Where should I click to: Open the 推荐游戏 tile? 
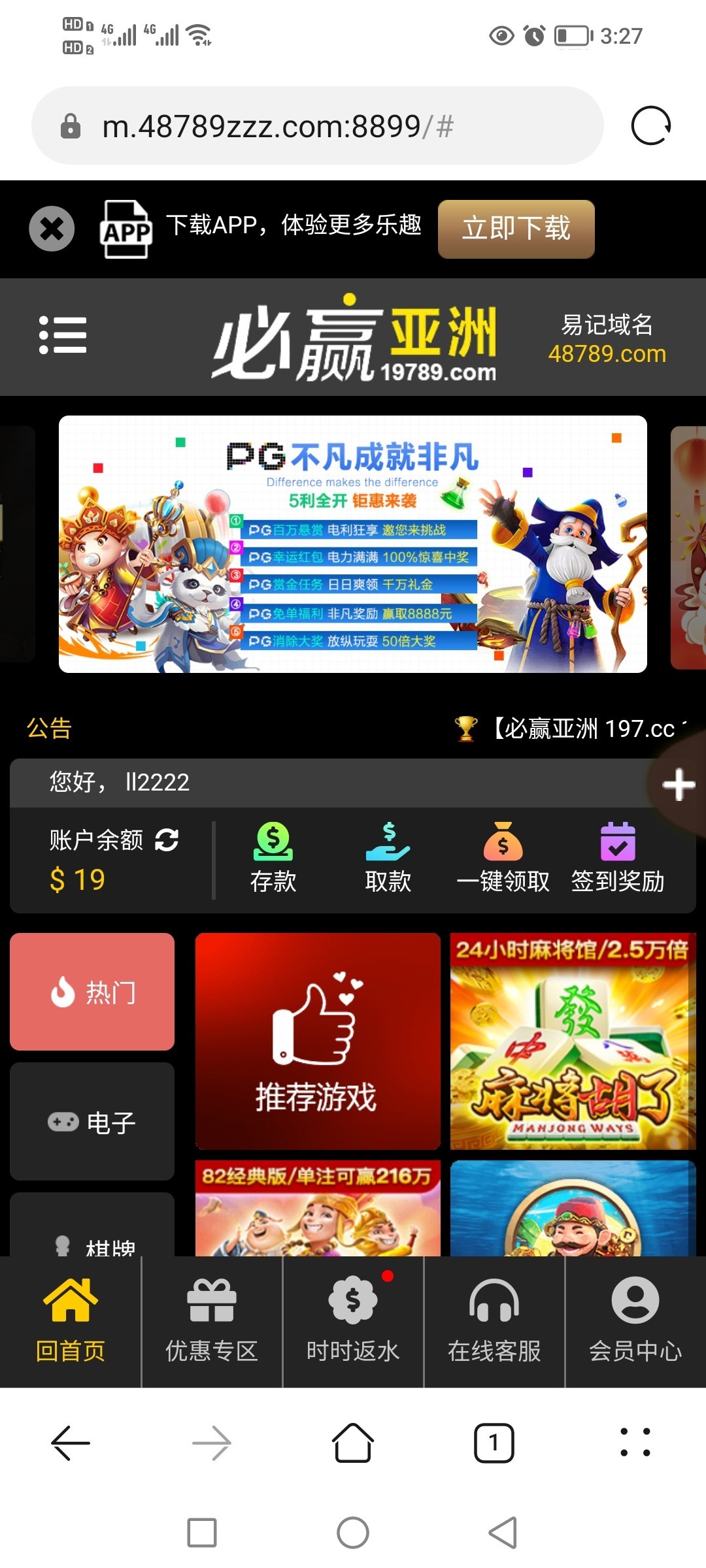(318, 1041)
